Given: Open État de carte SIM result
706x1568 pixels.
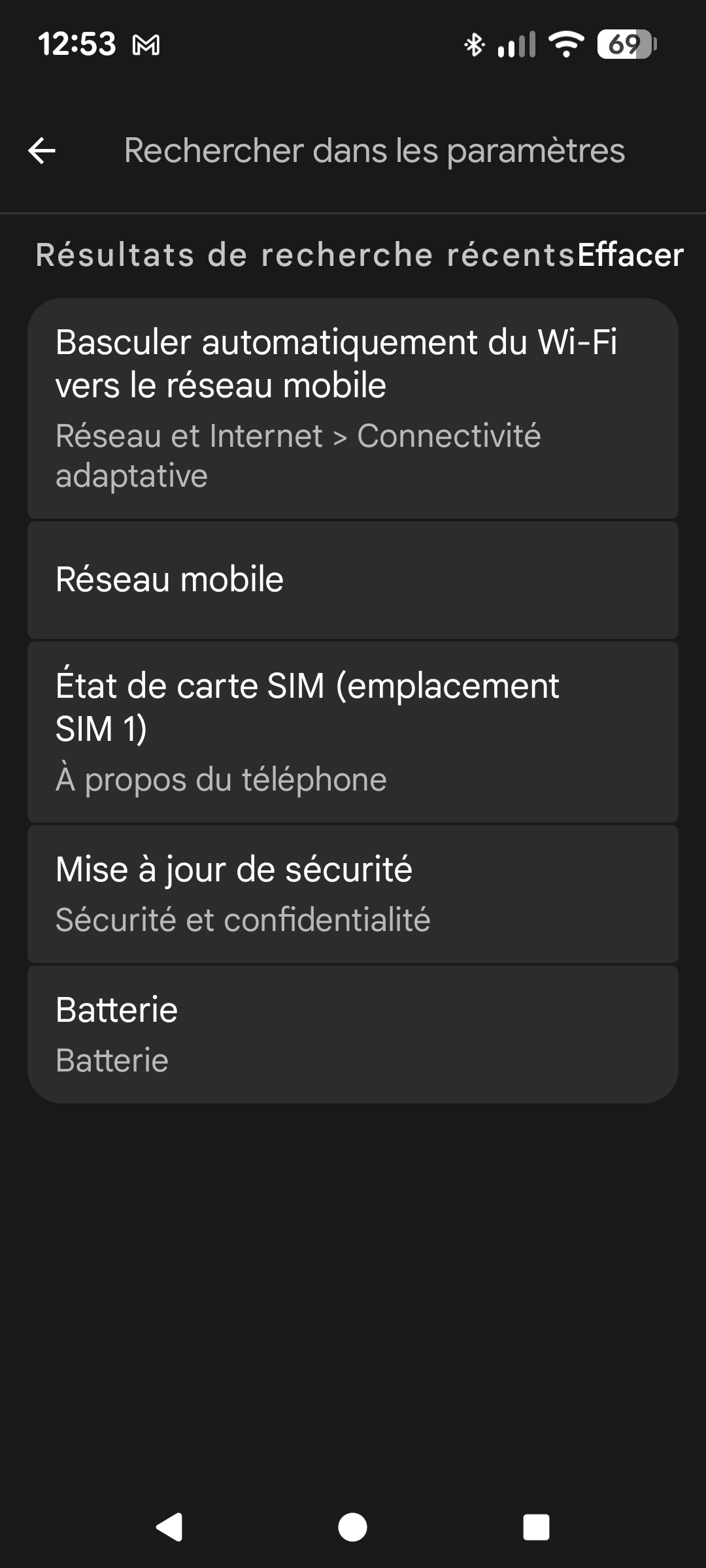Looking at the screenshot, I should tap(353, 732).
